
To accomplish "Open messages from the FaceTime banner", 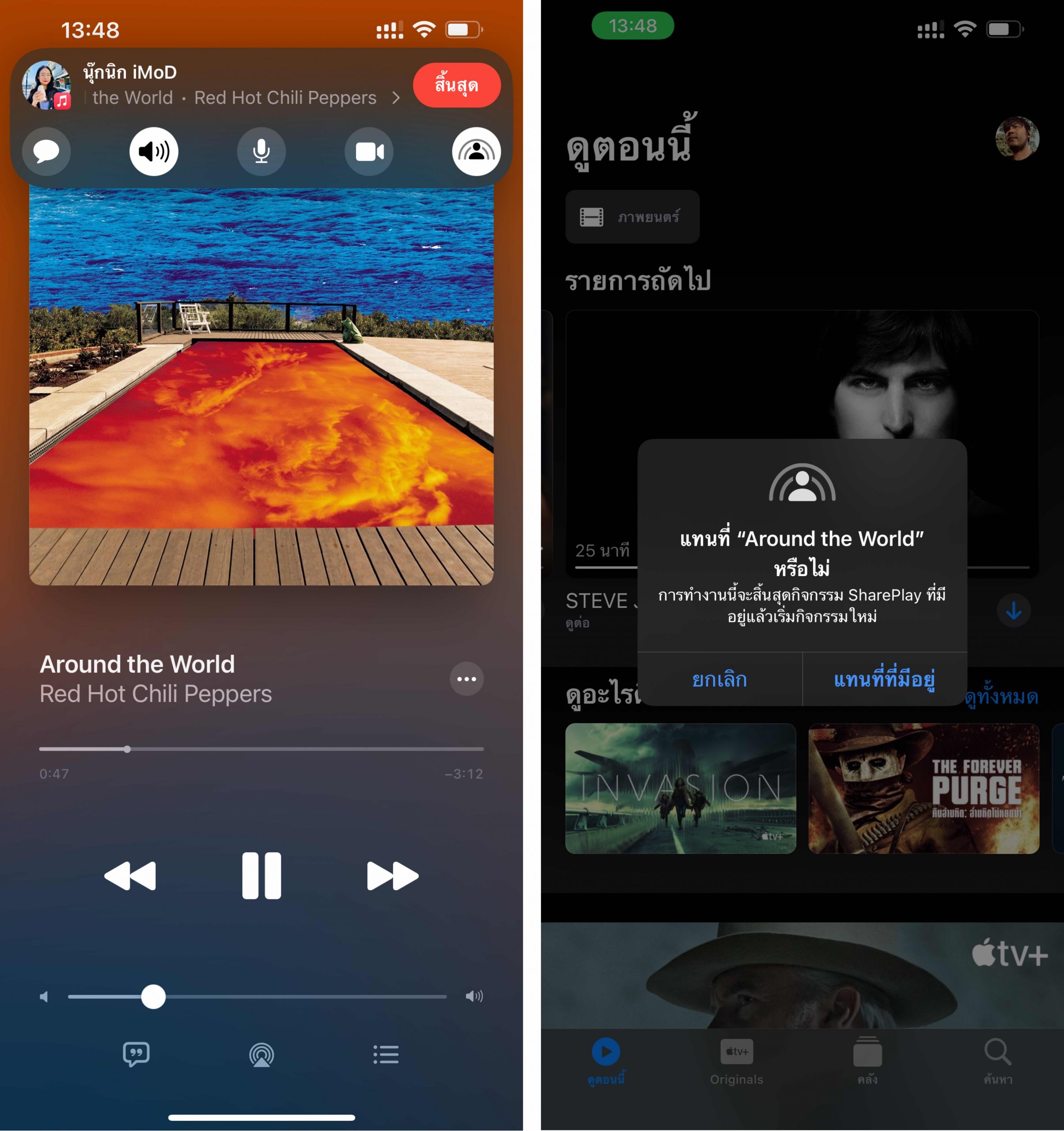I will point(46,152).
